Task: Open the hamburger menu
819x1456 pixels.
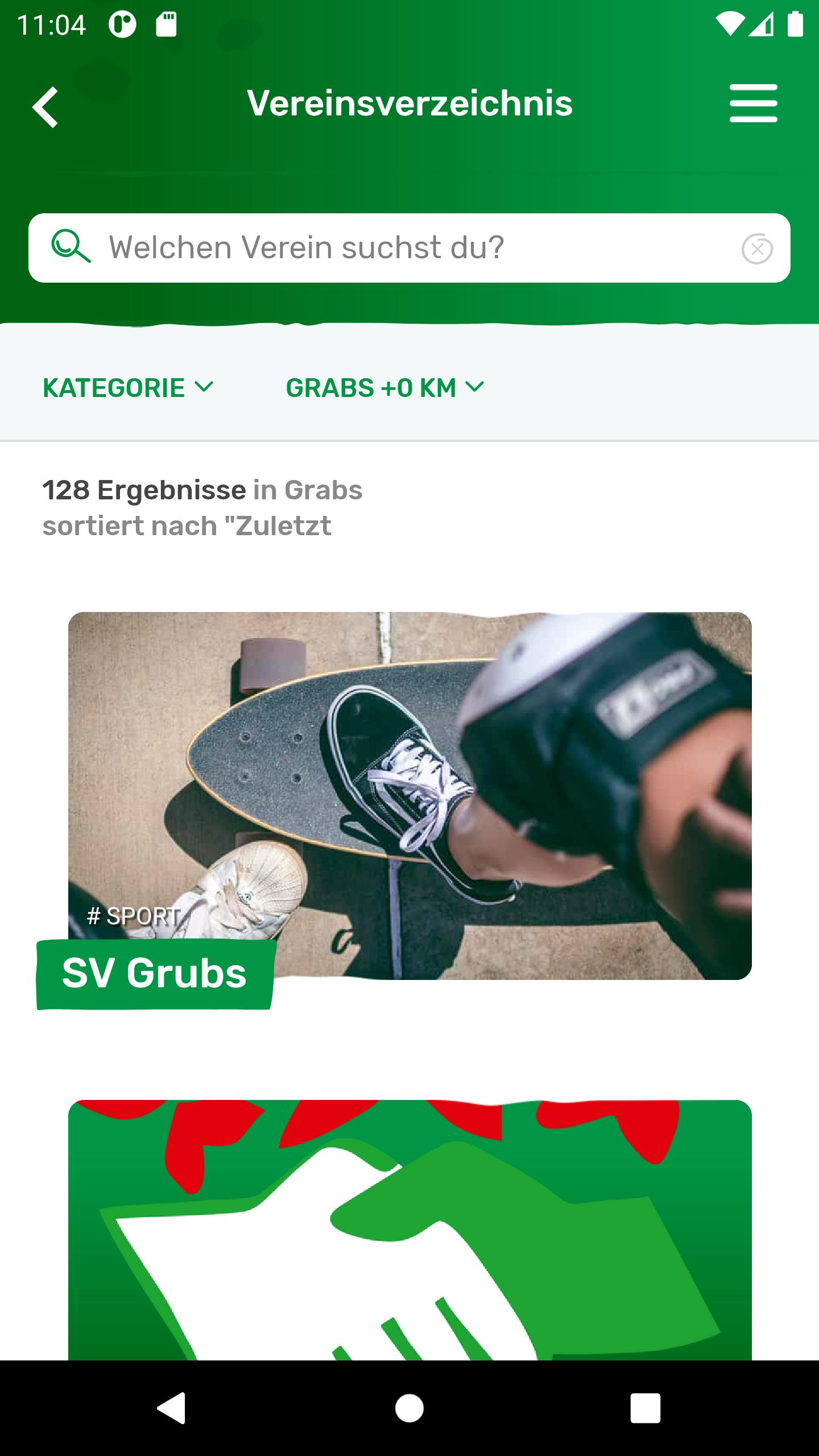Action: (753, 104)
